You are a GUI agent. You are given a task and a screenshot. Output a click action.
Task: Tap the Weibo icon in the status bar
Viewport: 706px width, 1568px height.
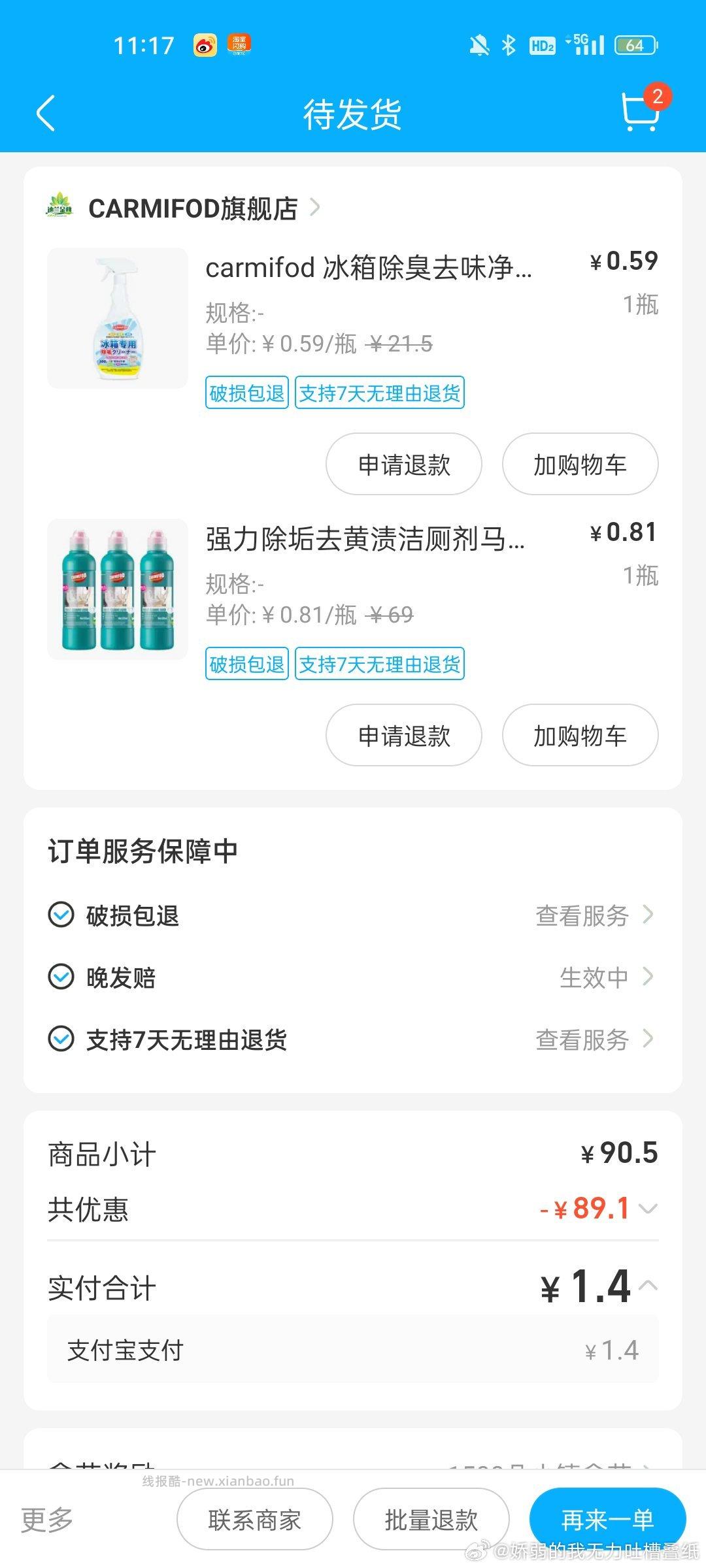point(205,44)
